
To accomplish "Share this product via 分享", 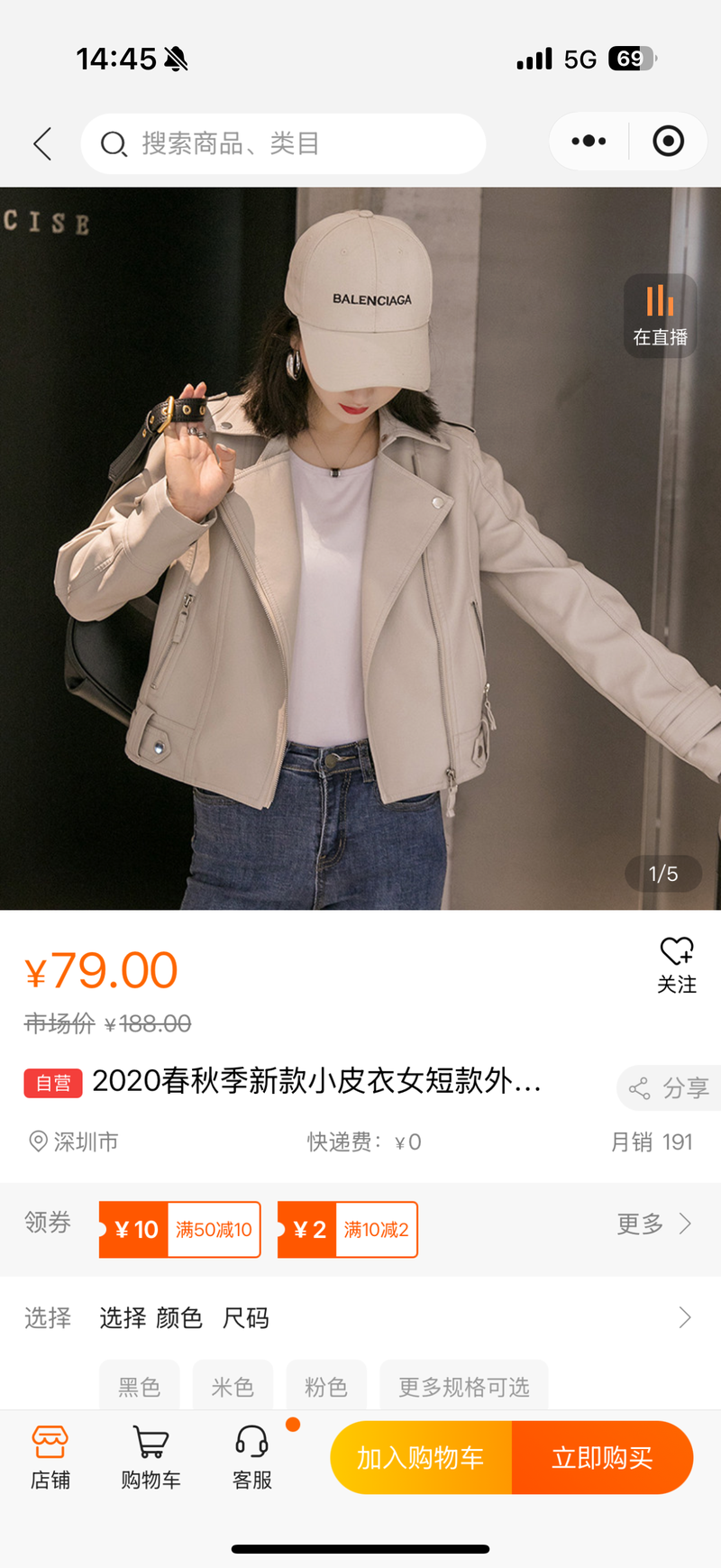I will click(x=669, y=1087).
